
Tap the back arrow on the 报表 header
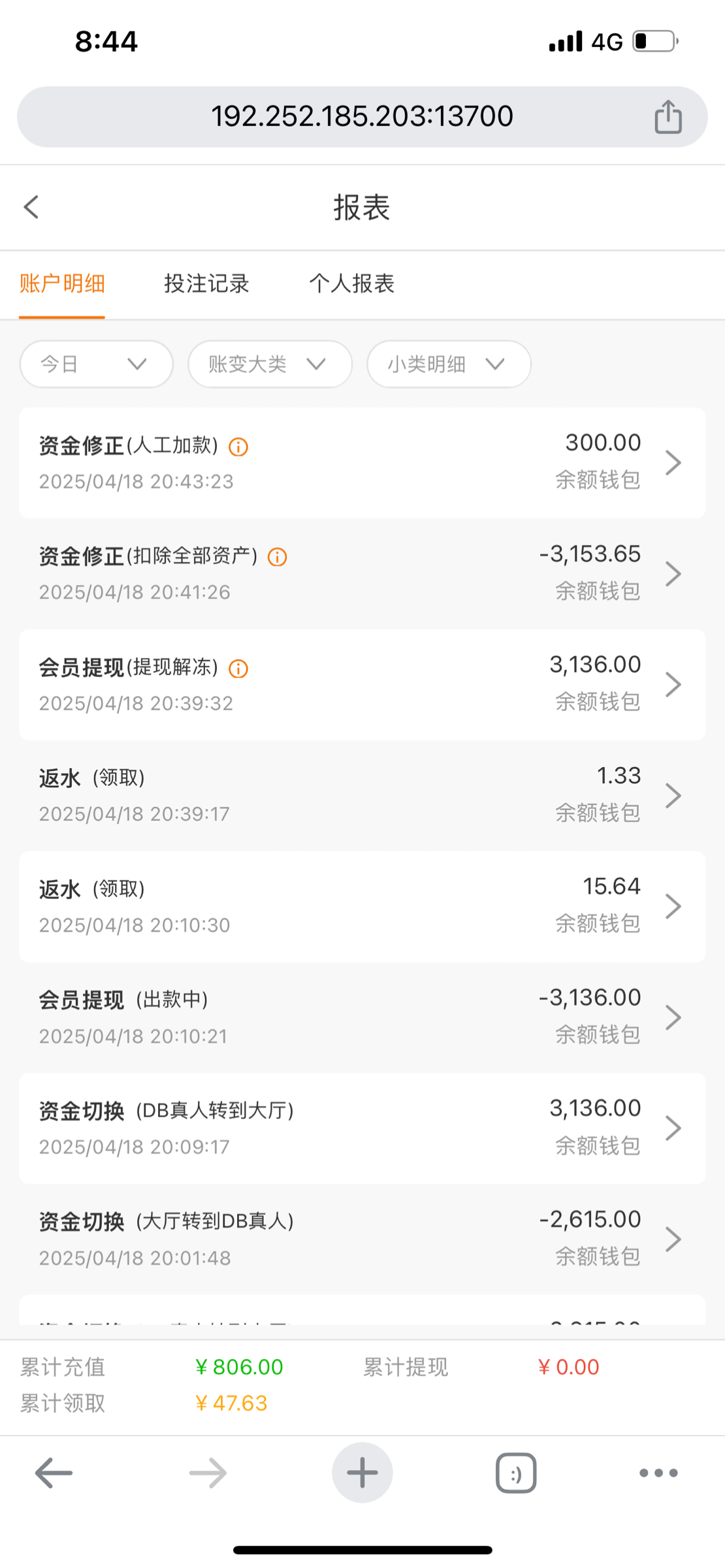coord(31,207)
